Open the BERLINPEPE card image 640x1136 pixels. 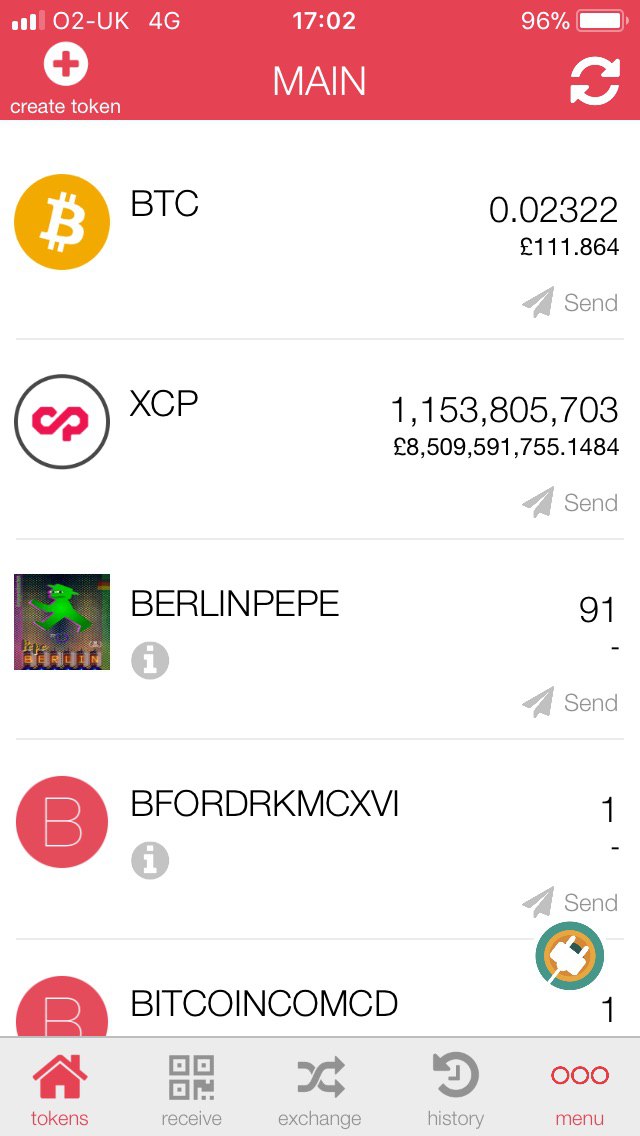[x=62, y=622]
